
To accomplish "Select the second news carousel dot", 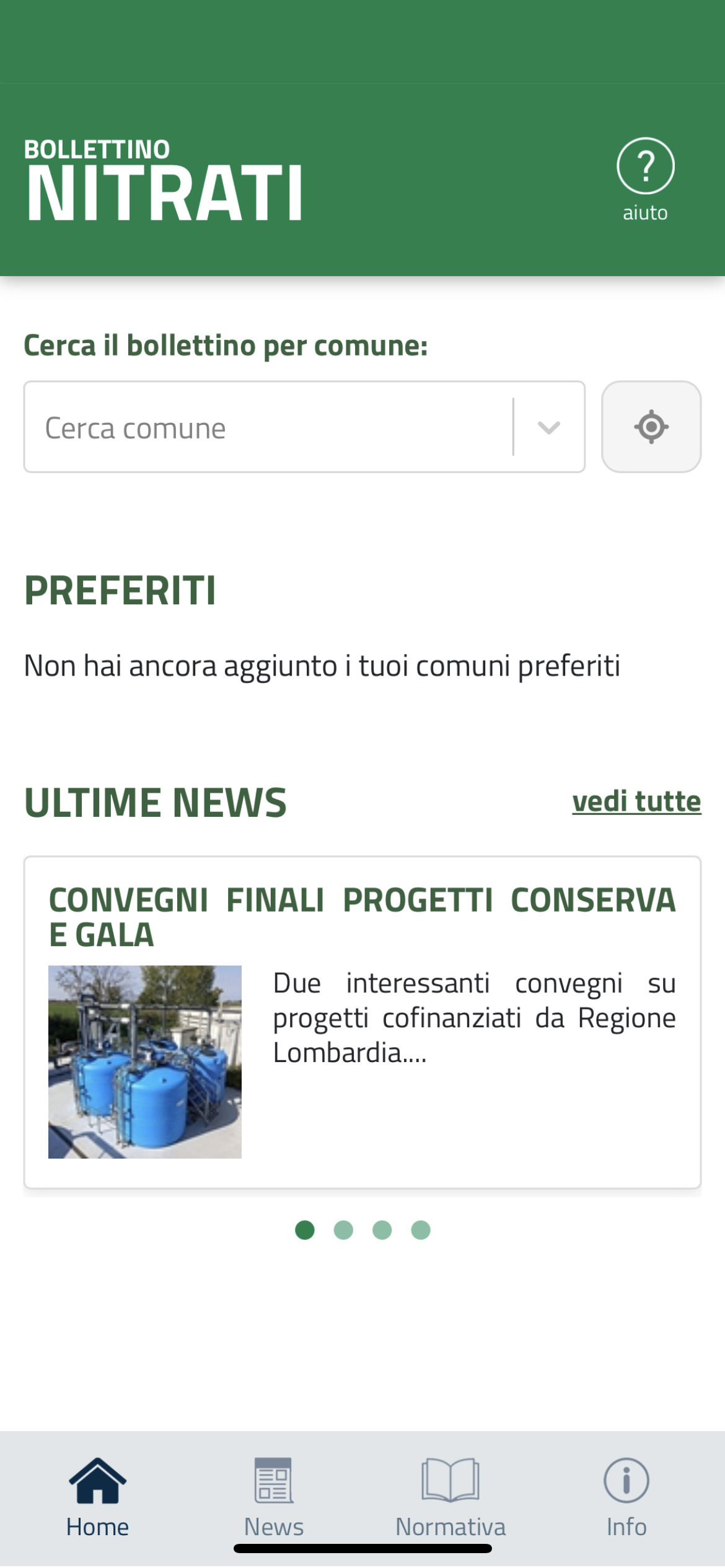I will tap(343, 1230).
